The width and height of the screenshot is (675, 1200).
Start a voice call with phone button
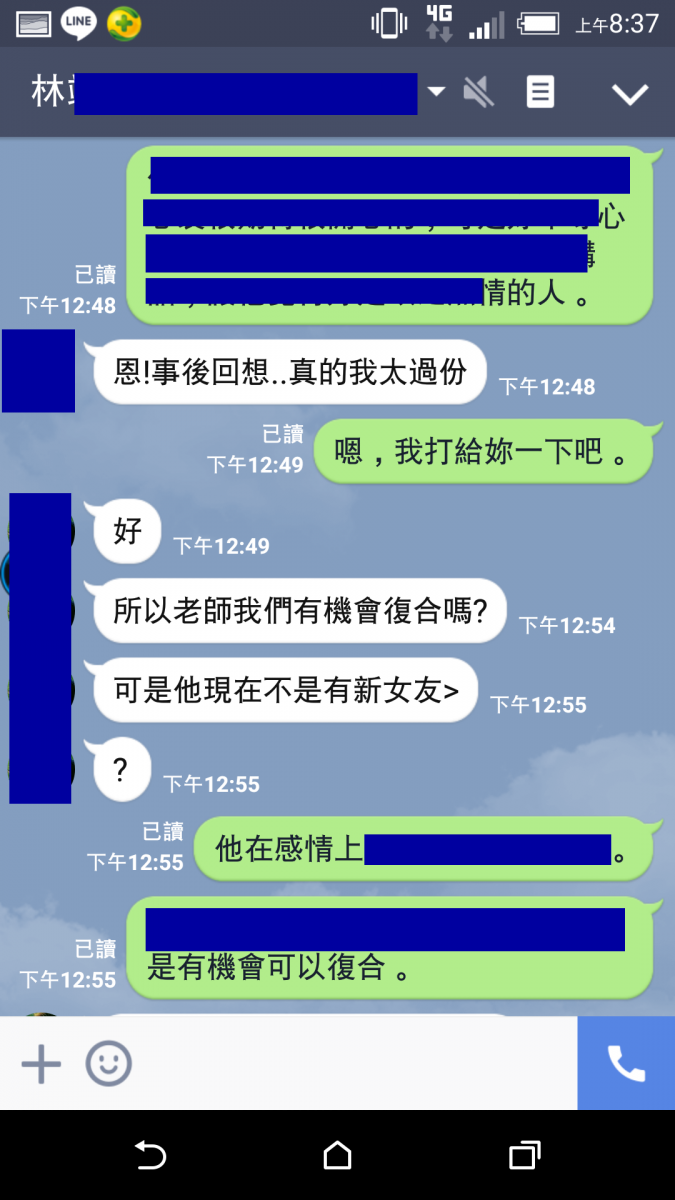point(626,1064)
